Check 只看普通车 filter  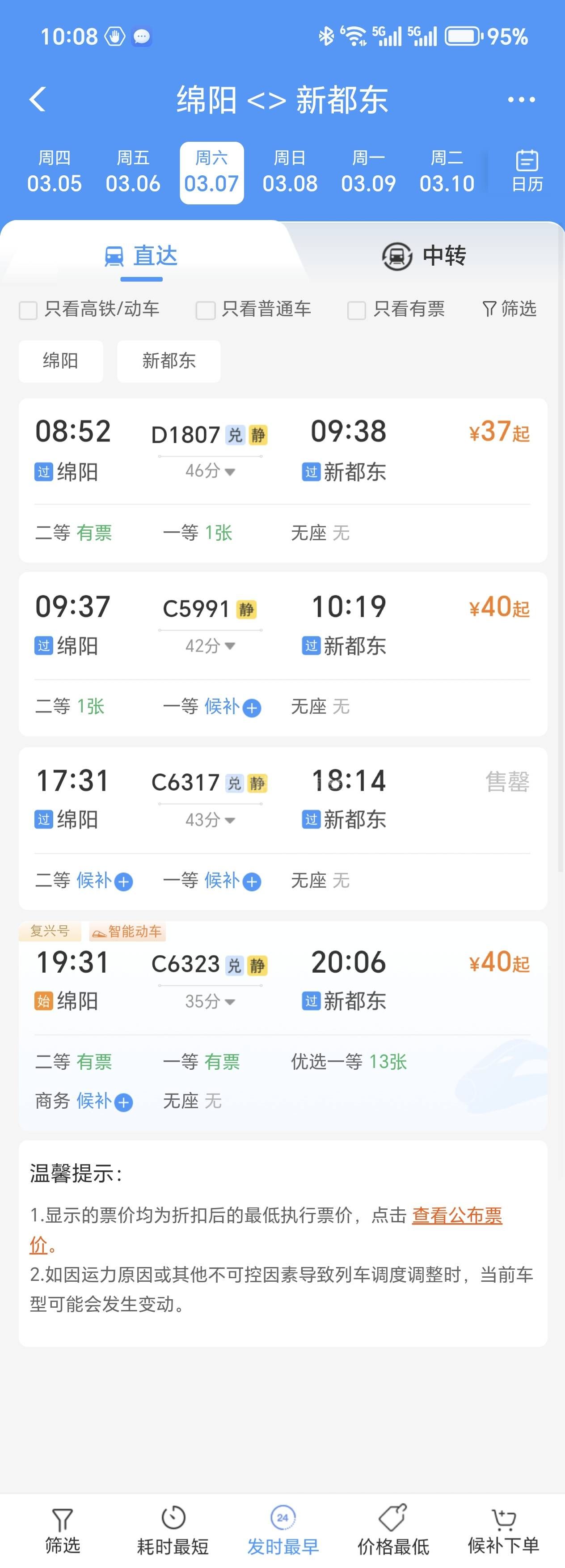[x=206, y=310]
